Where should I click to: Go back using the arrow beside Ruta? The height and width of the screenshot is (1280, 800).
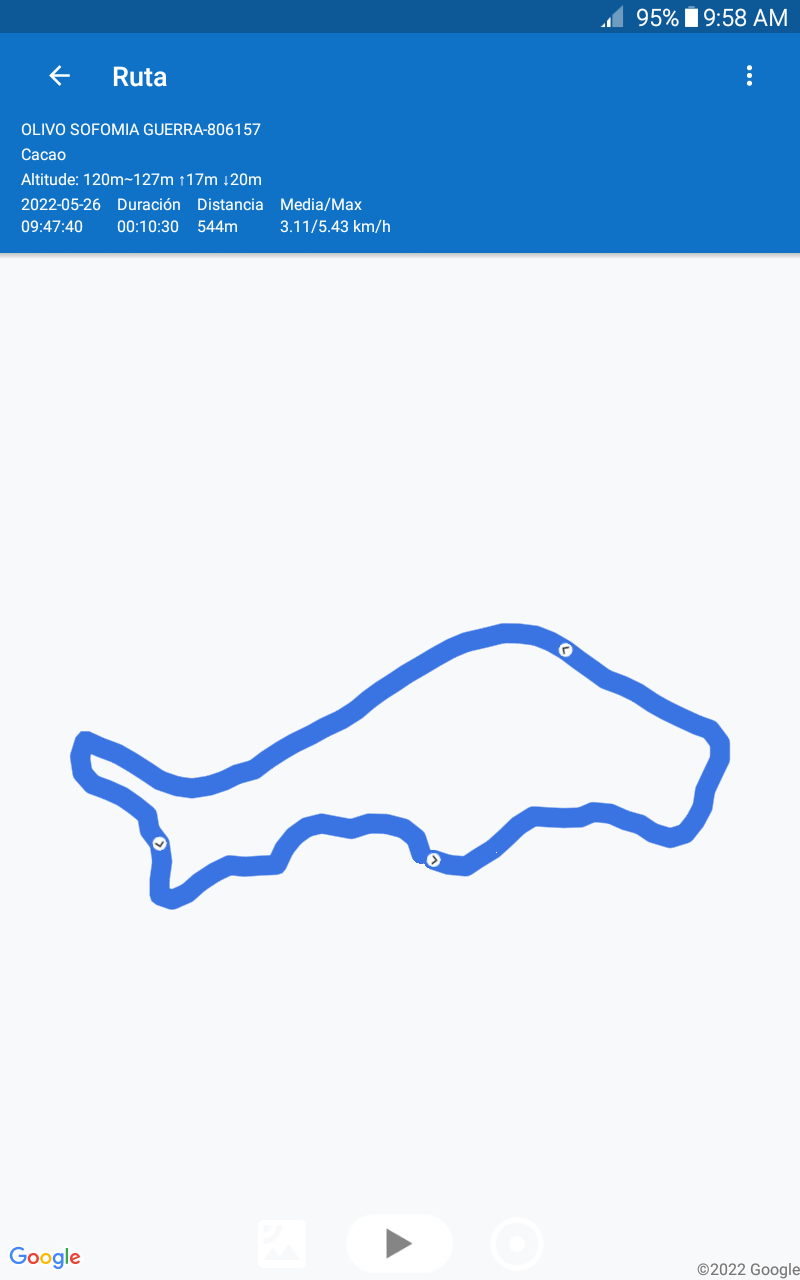pyautogui.click(x=60, y=76)
